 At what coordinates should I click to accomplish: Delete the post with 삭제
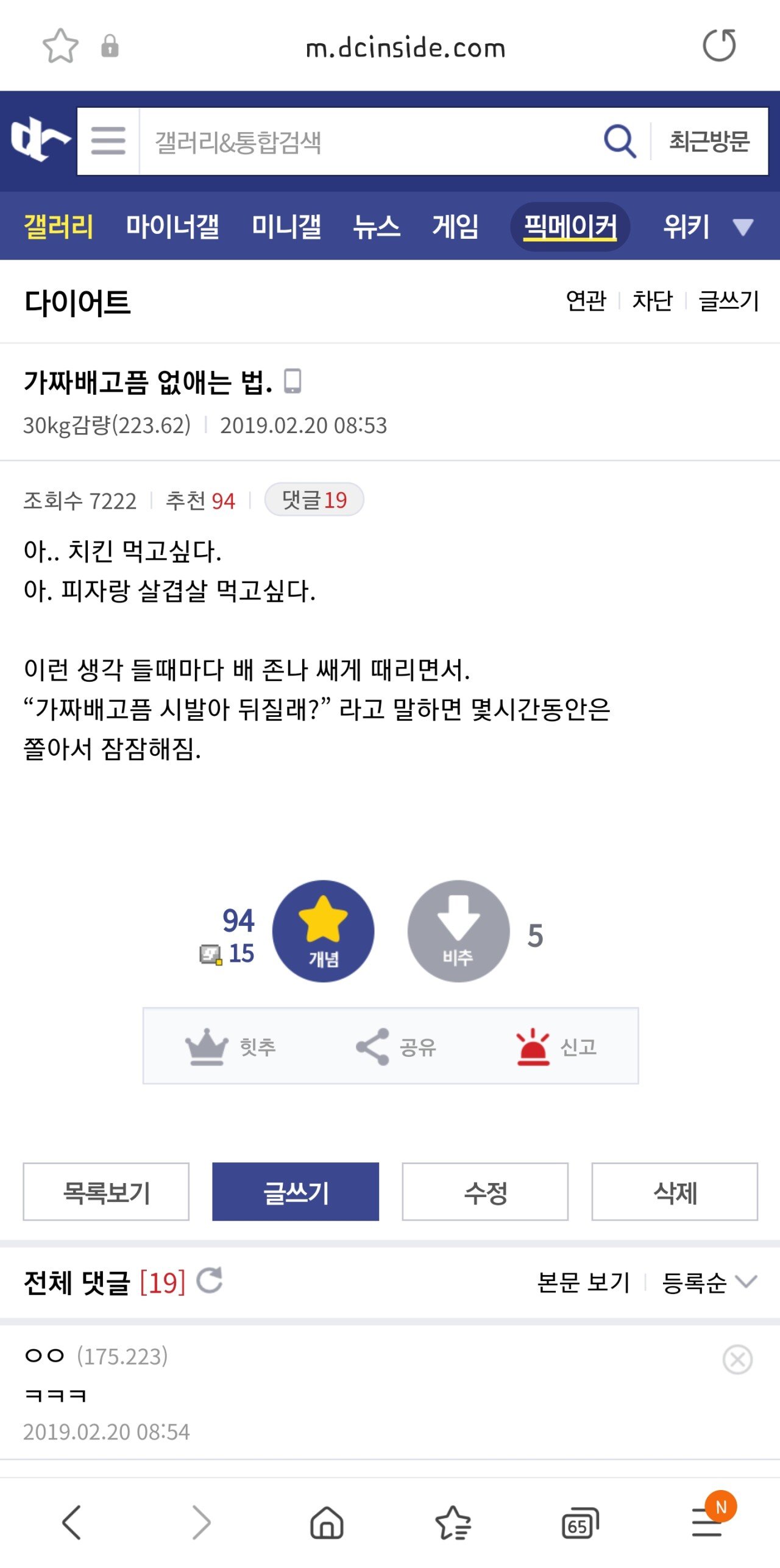pyautogui.click(x=675, y=1192)
